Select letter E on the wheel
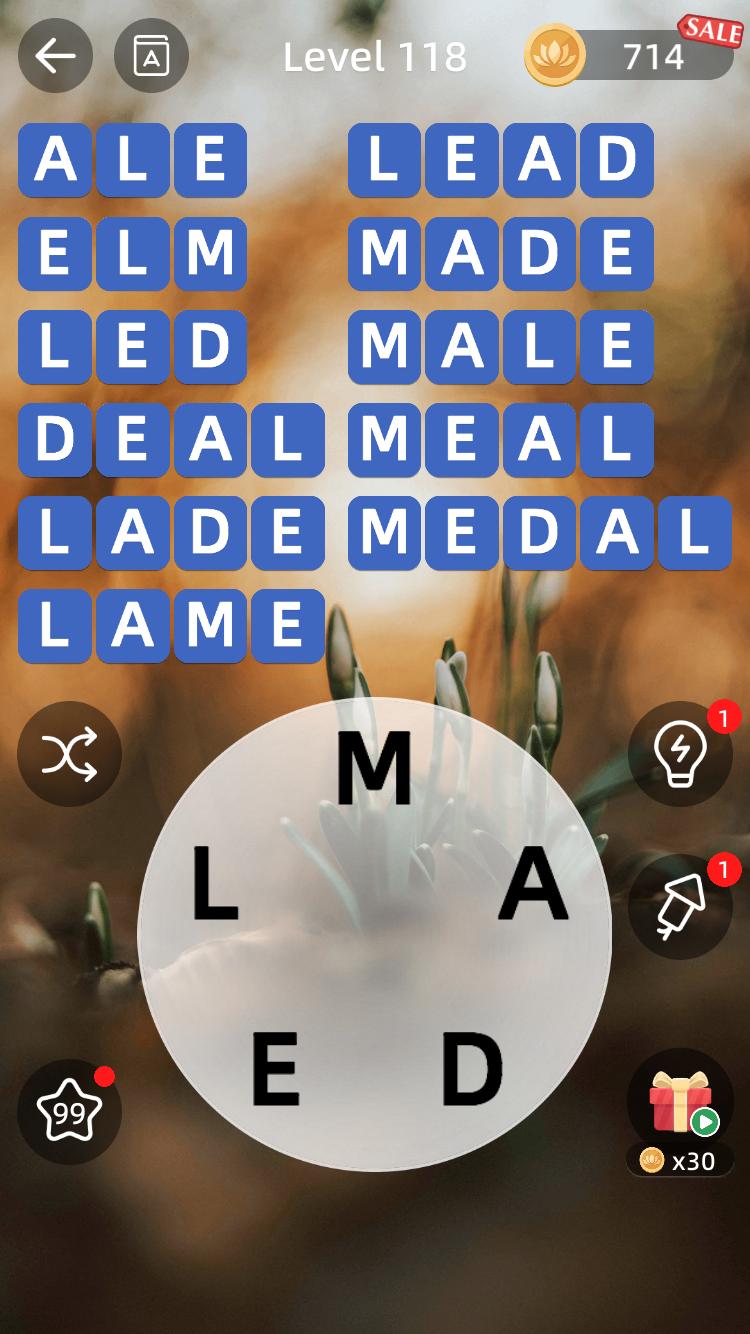The image size is (750, 1334). click(x=275, y=1068)
